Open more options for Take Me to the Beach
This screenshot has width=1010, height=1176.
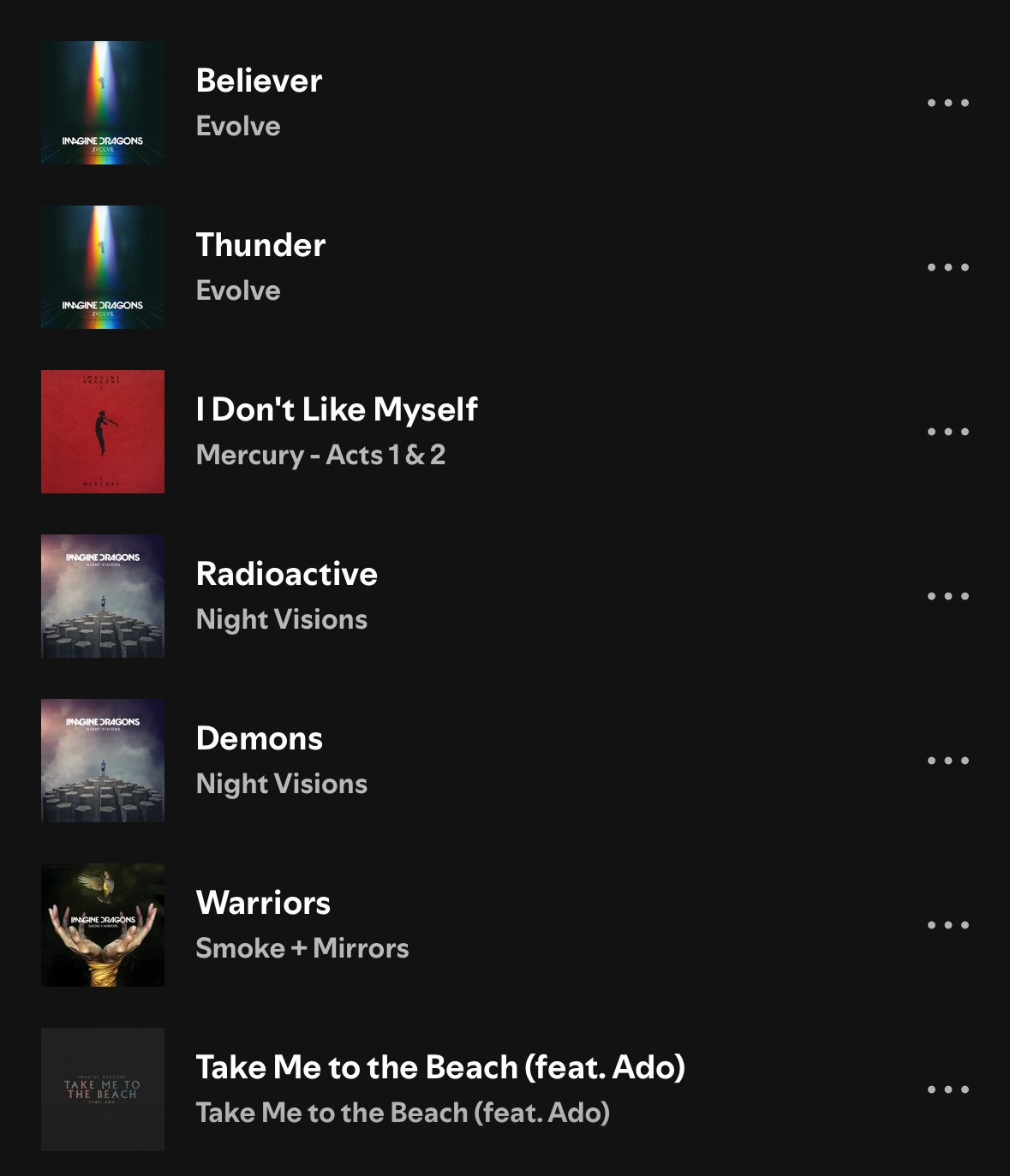pos(947,1089)
